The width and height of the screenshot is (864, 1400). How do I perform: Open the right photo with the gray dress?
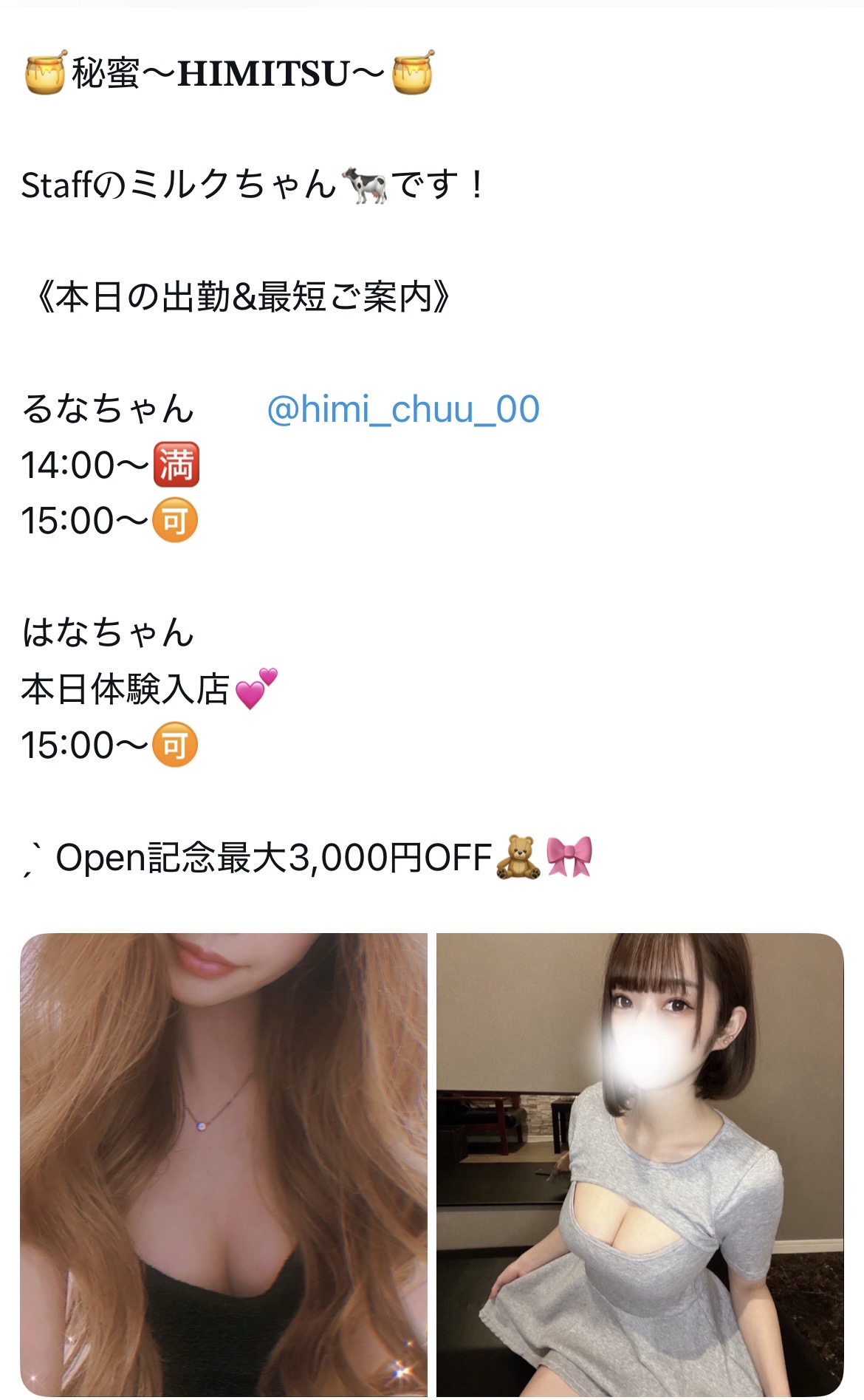click(640, 1164)
